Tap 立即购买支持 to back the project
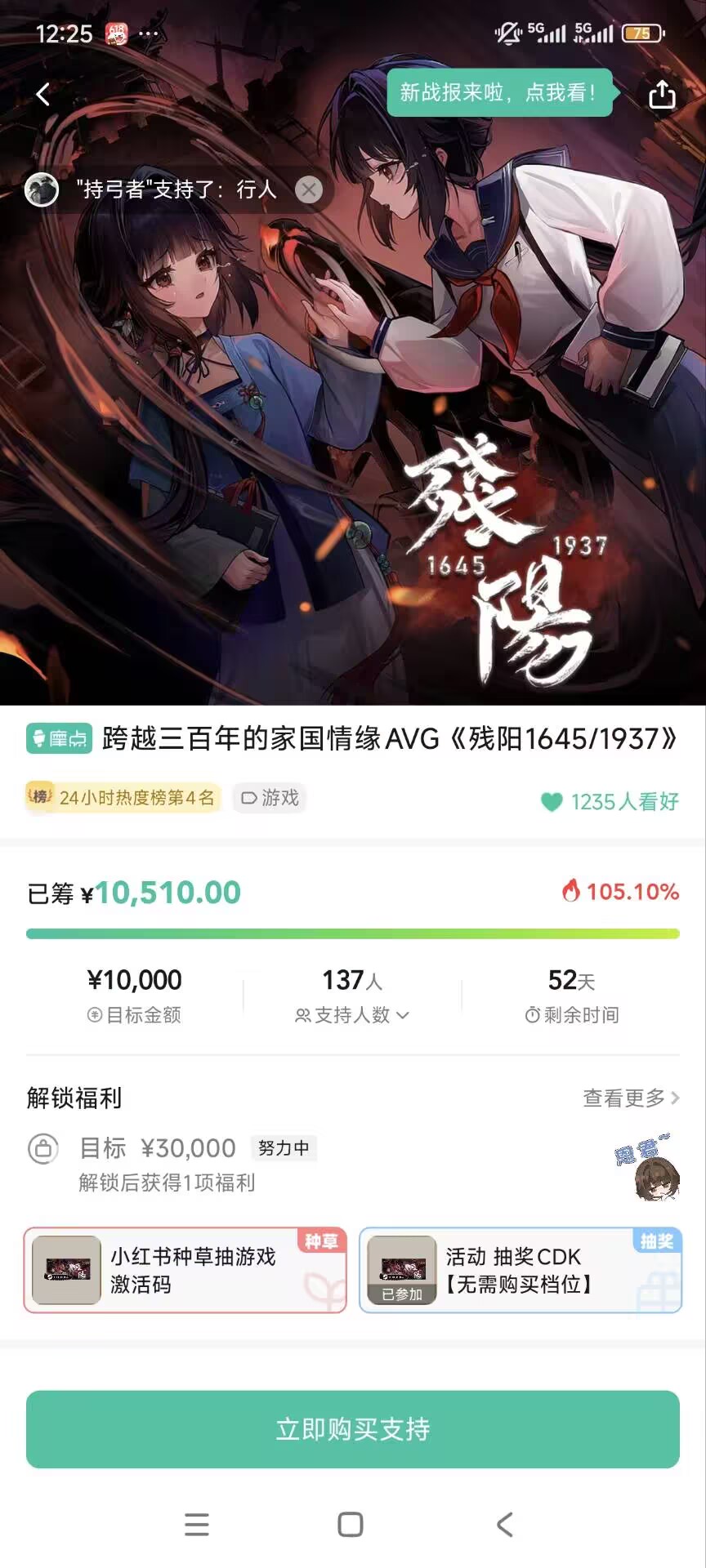This screenshot has width=706, height=1568. pos(353,1429)
